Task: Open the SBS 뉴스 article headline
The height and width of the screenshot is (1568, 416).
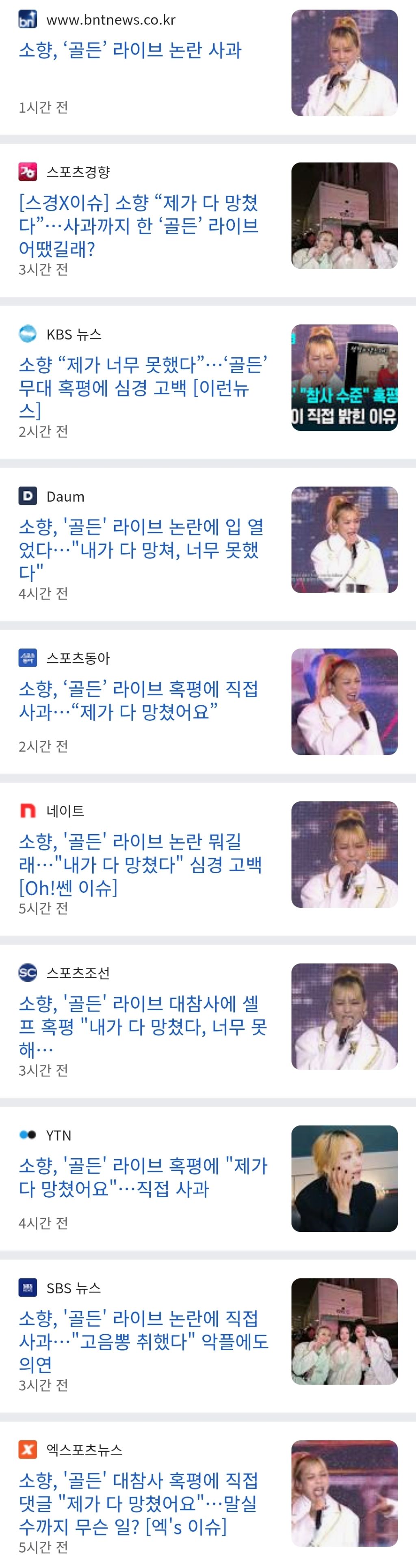Action: (143, 1341)
